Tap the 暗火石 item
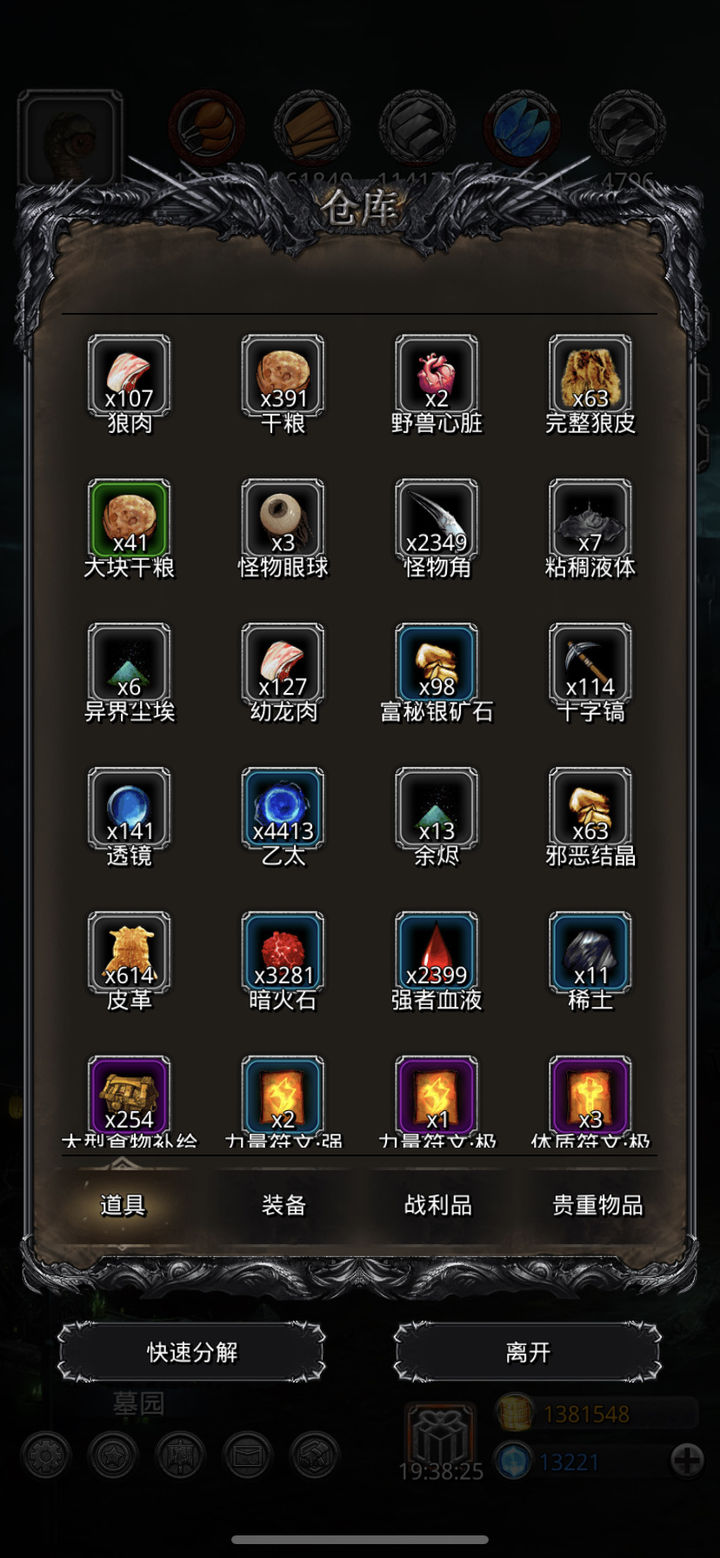Screen dimensions: 720x1558 click(x=283, y=953)
